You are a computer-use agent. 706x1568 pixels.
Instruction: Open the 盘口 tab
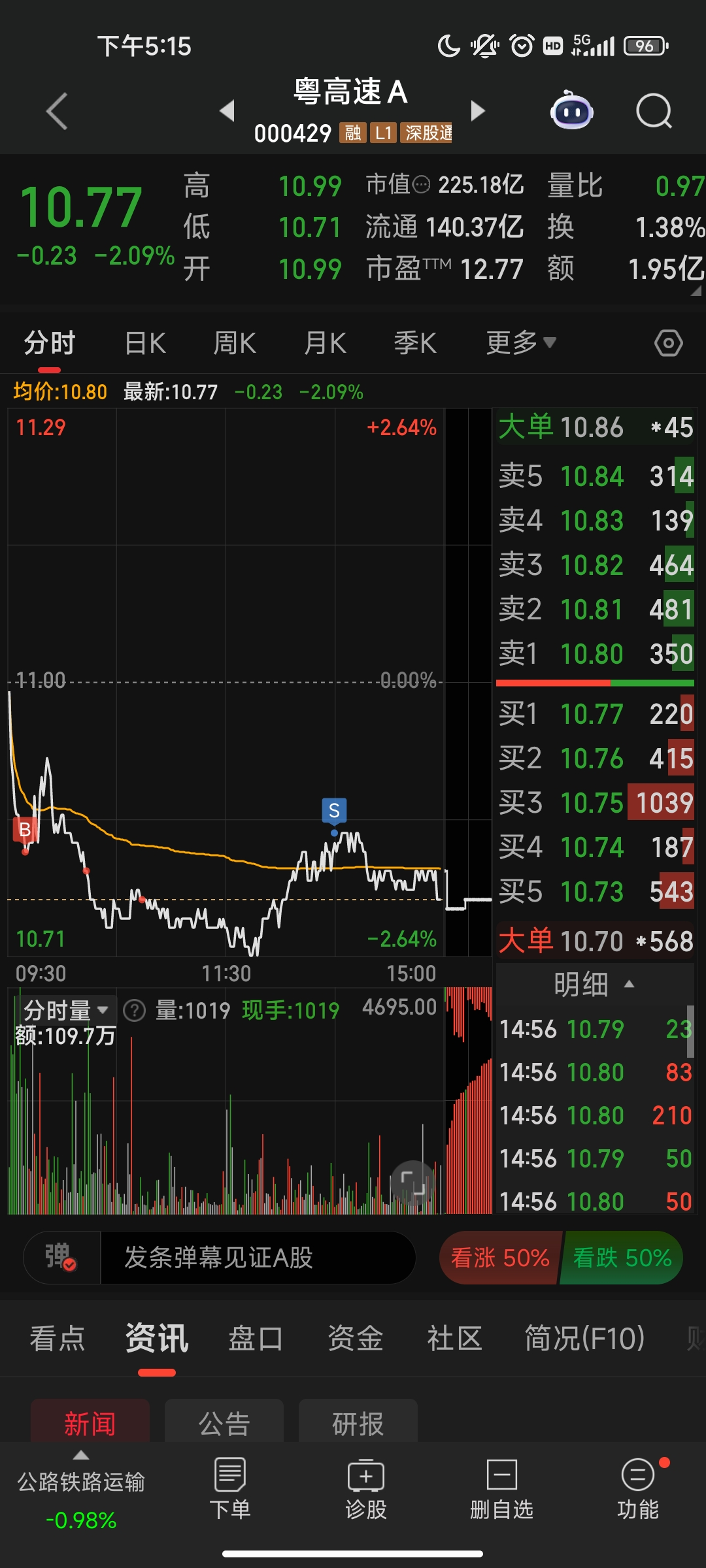point(256,1338)
